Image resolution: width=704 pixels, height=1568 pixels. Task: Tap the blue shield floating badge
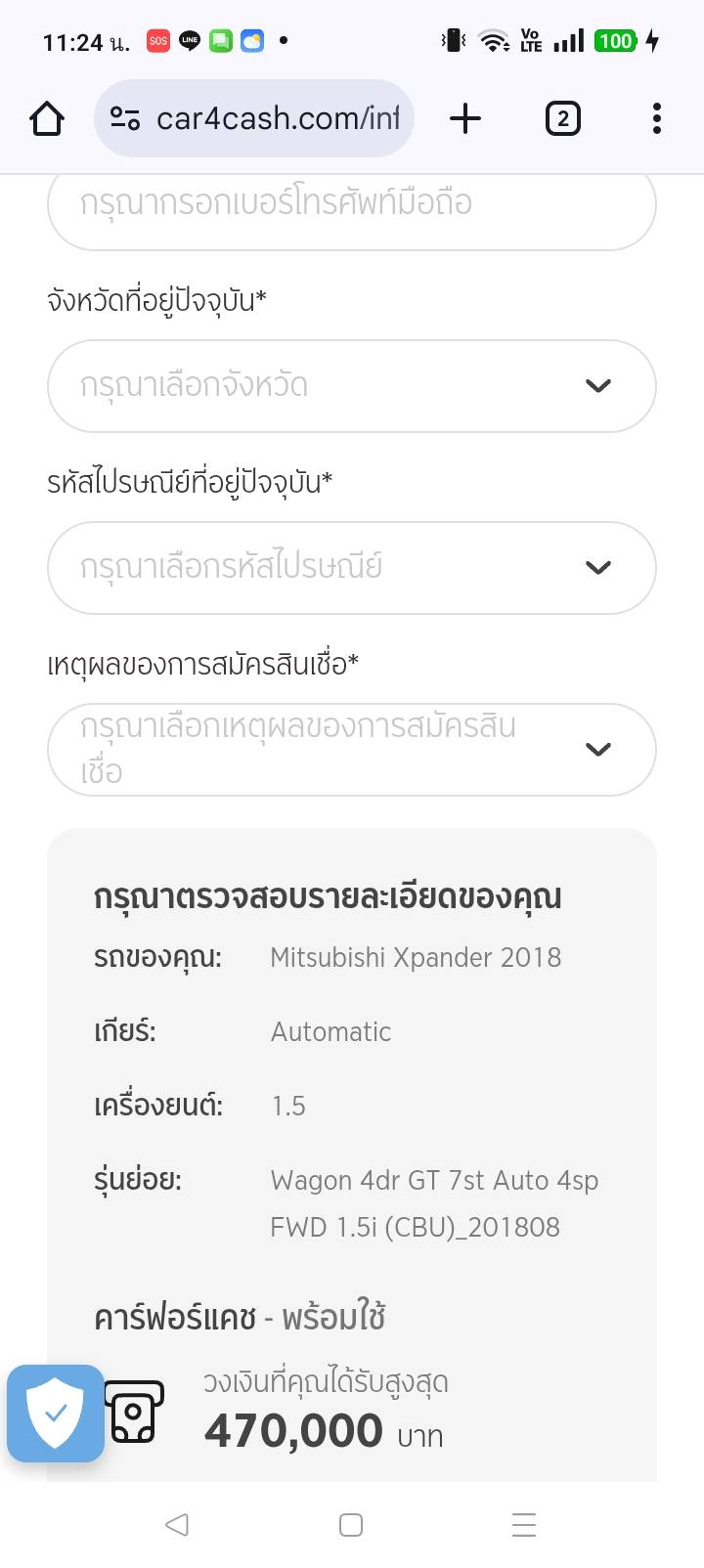pos(56,1414)
